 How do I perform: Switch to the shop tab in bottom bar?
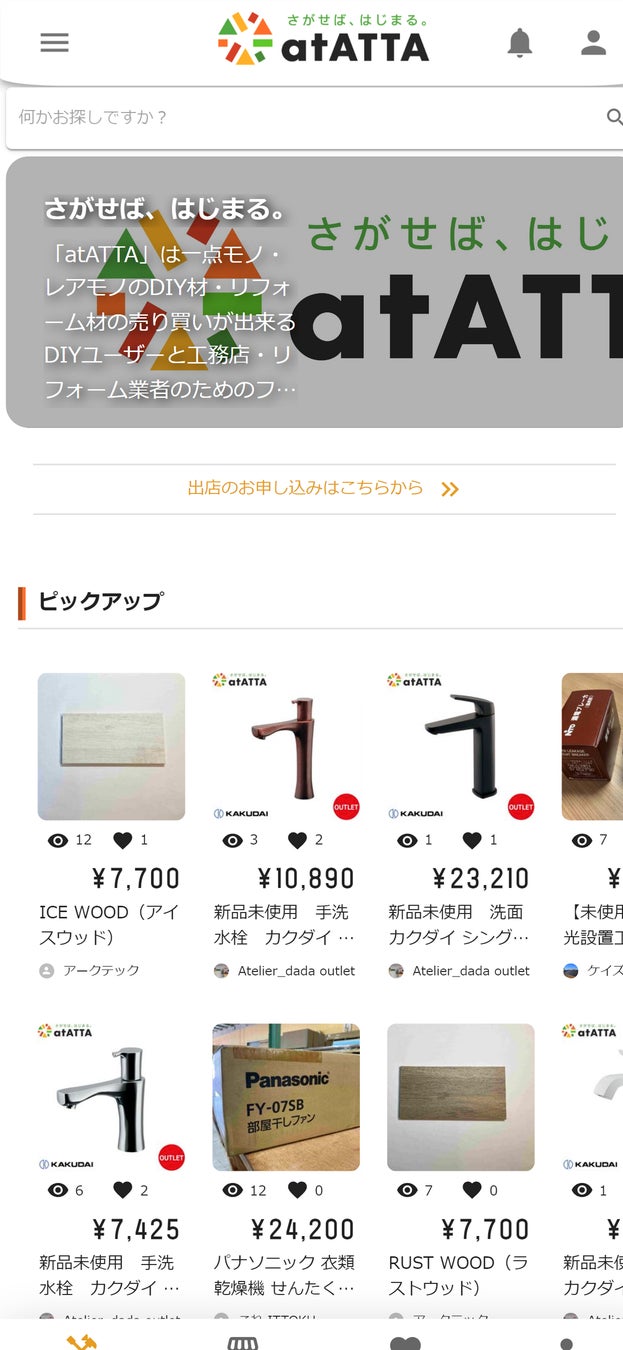point(243,1342)
